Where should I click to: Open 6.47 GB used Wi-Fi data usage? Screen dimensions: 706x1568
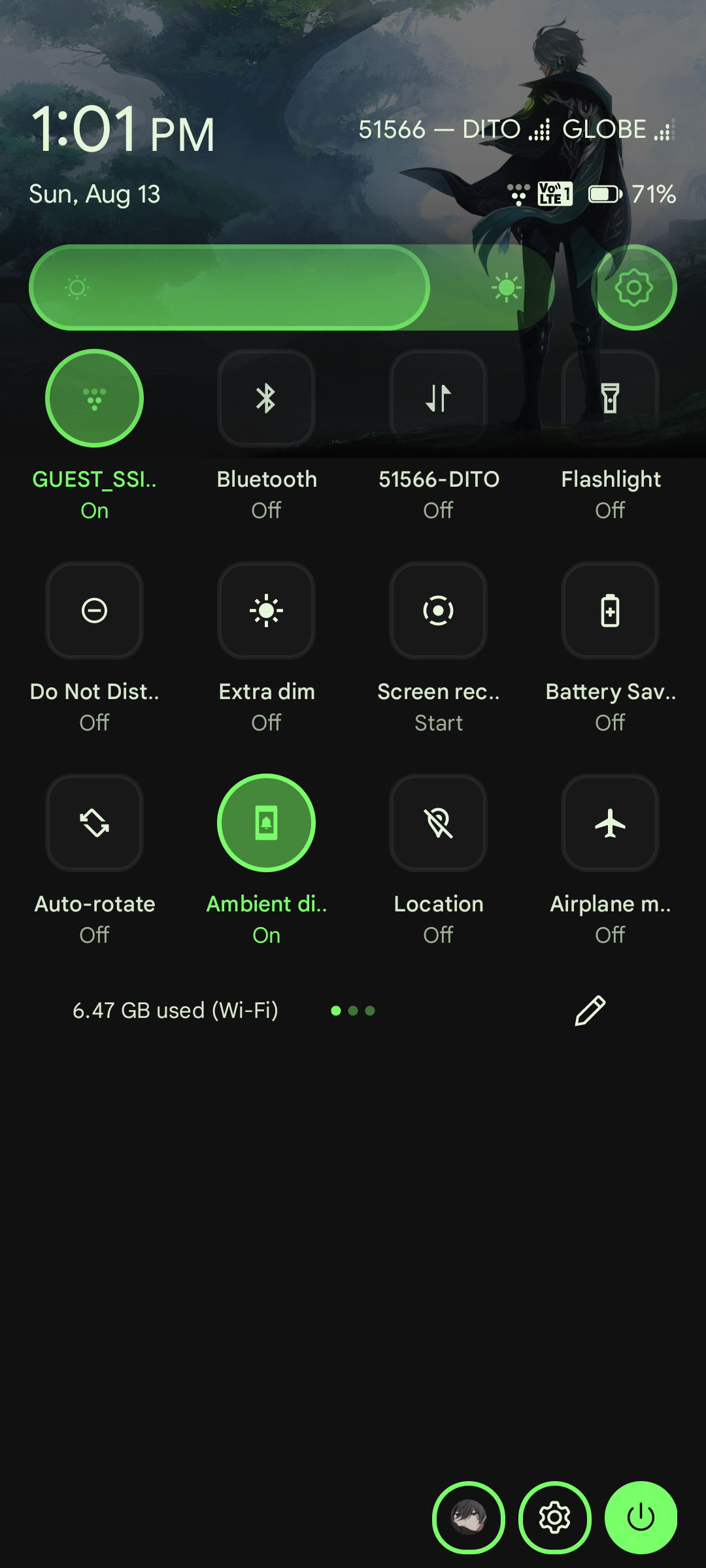click(x=175, y=1011)
